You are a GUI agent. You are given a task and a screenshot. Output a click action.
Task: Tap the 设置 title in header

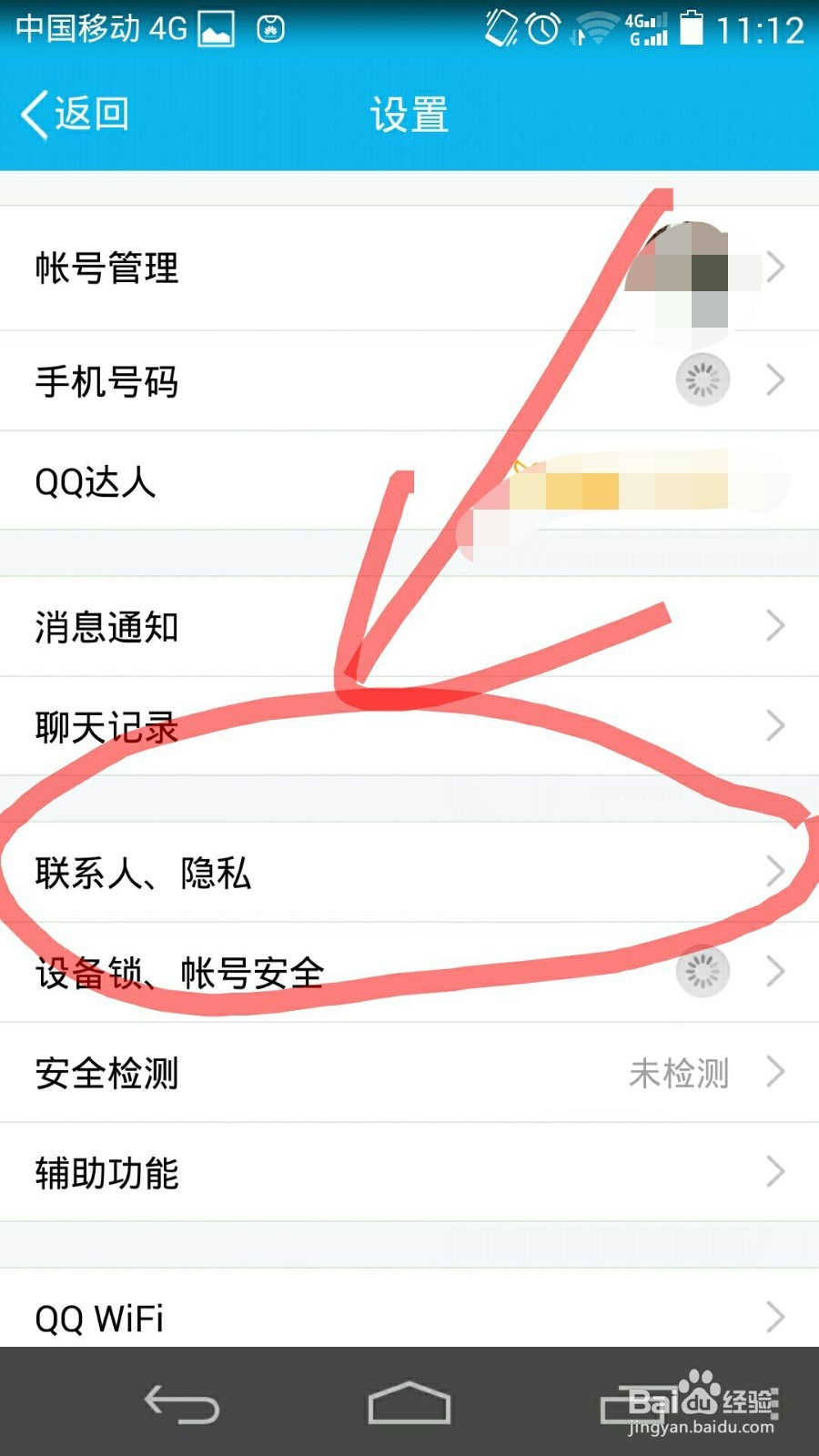[409, 114]
